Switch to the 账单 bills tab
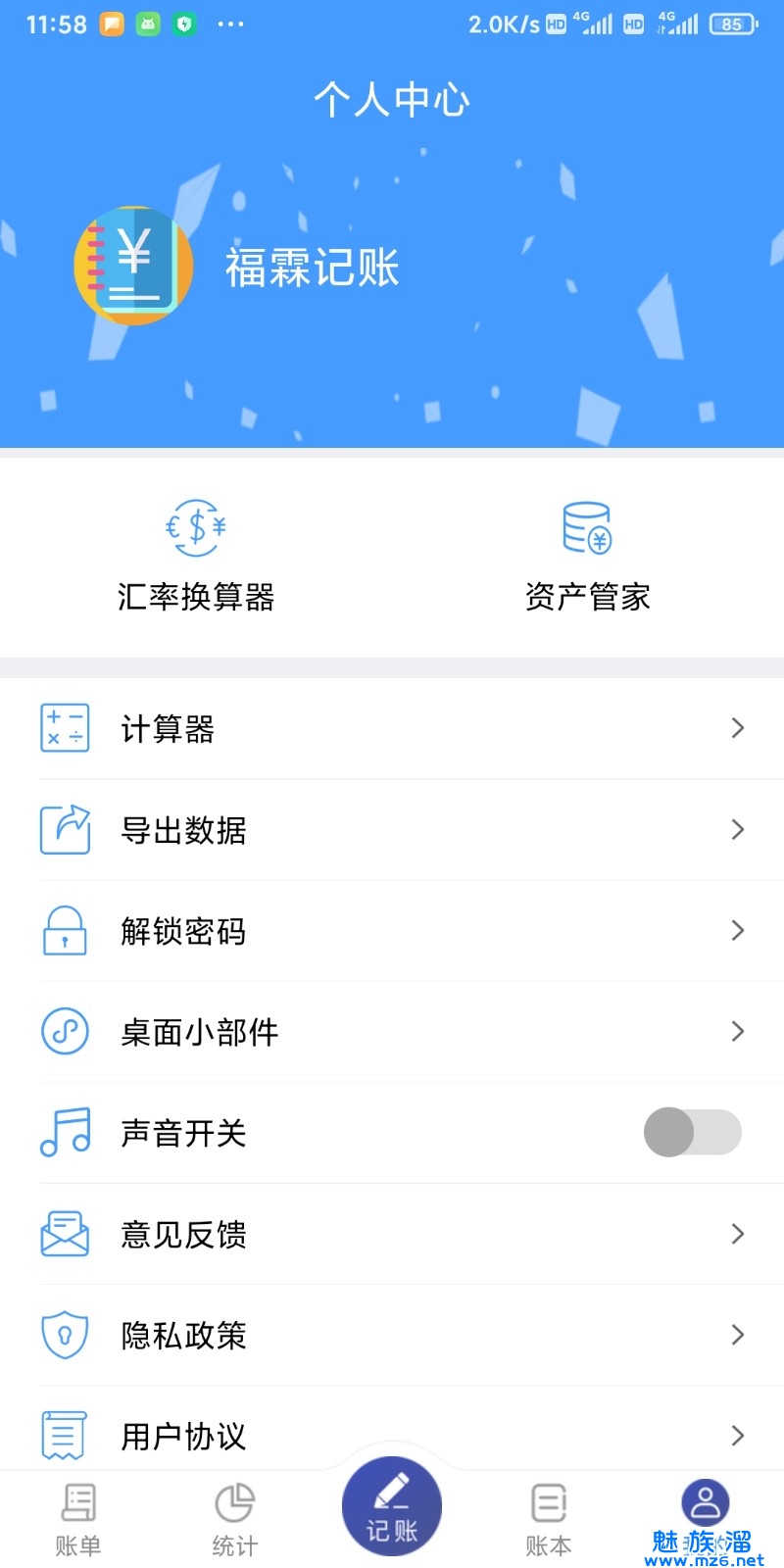The image size is (784, 1568). 78,1519
